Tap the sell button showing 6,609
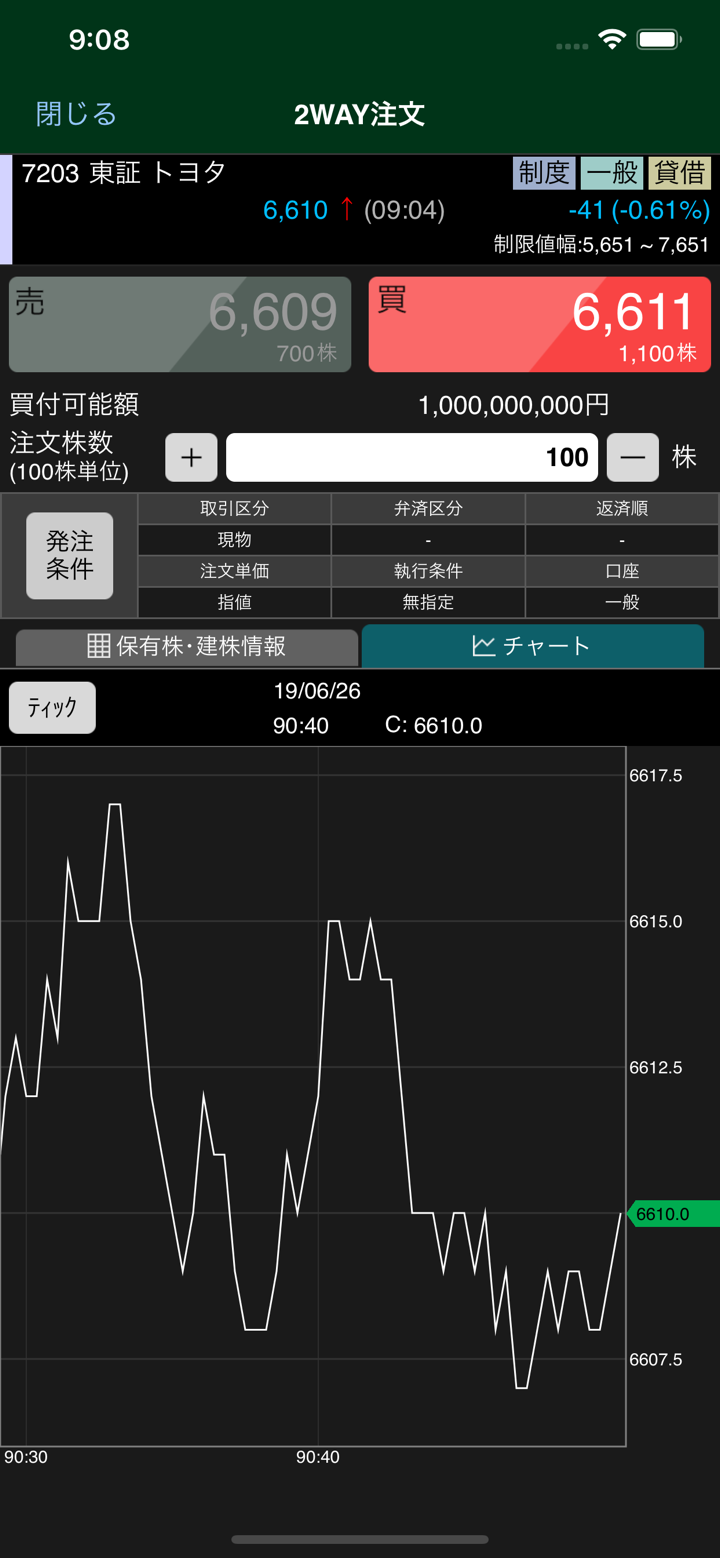Image resolution: width=720 pixels, height=1558 pixels. click(x=180, y=323)
